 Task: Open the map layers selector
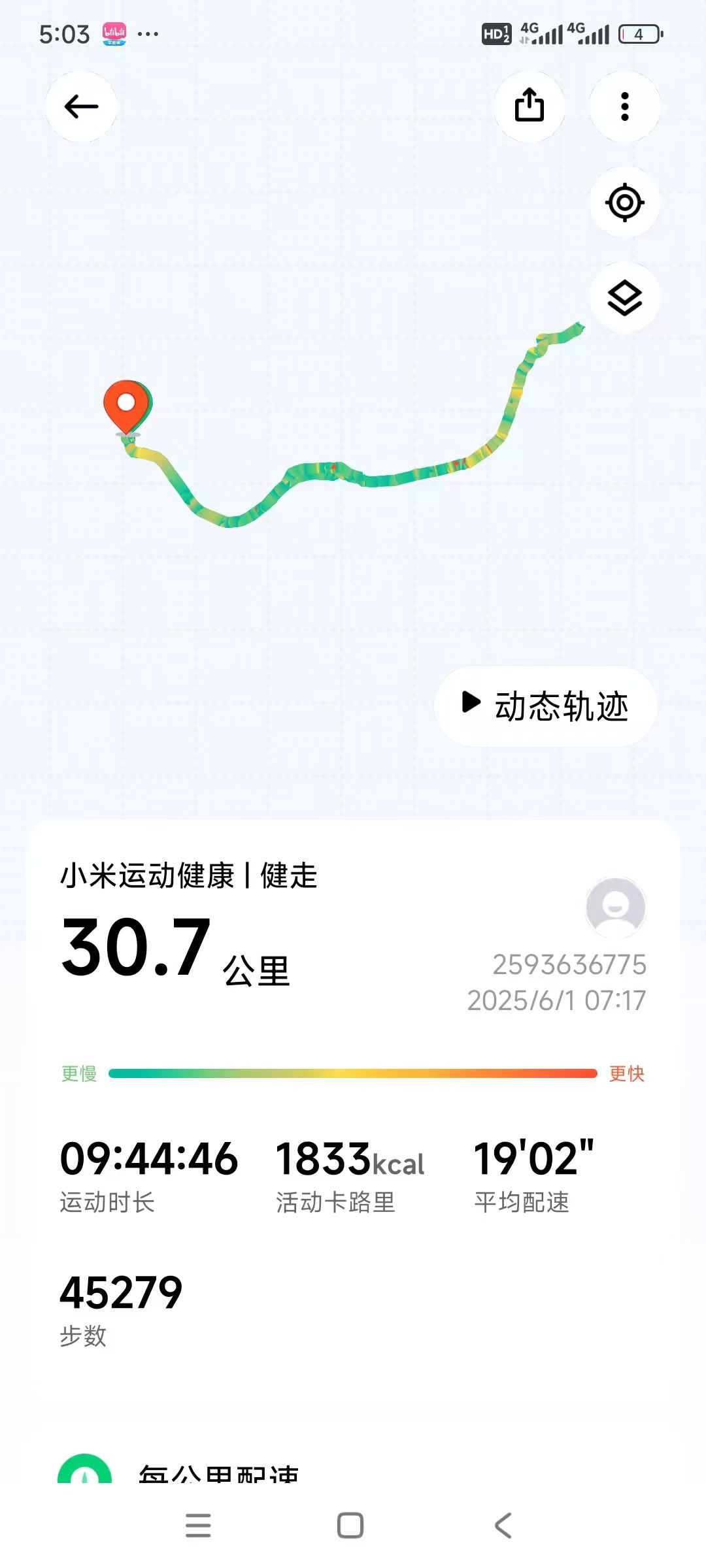tap(624, 299)
